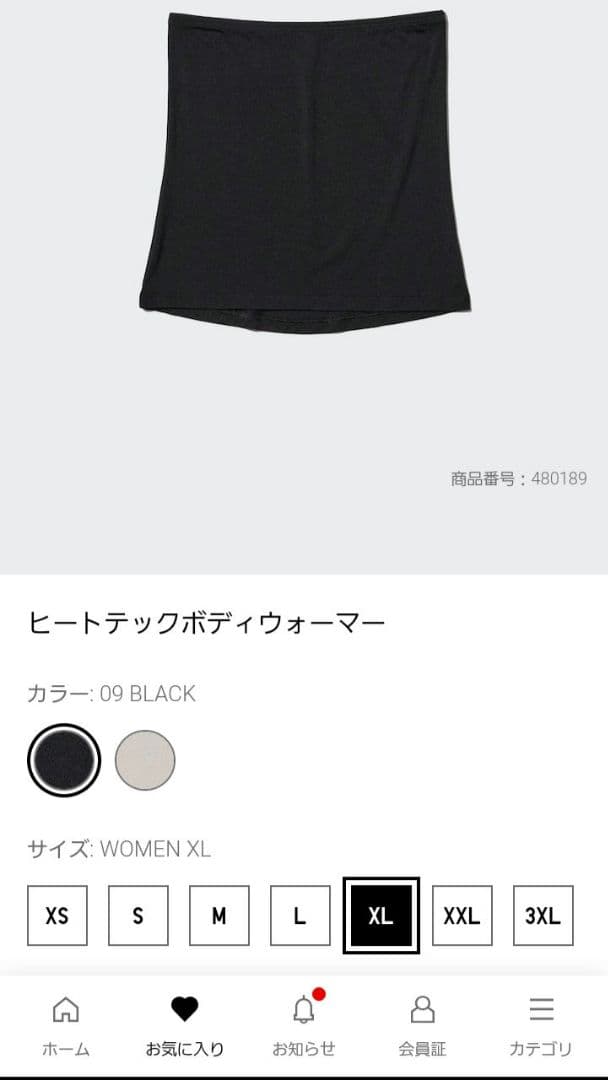Pick size S

point(138,915)
